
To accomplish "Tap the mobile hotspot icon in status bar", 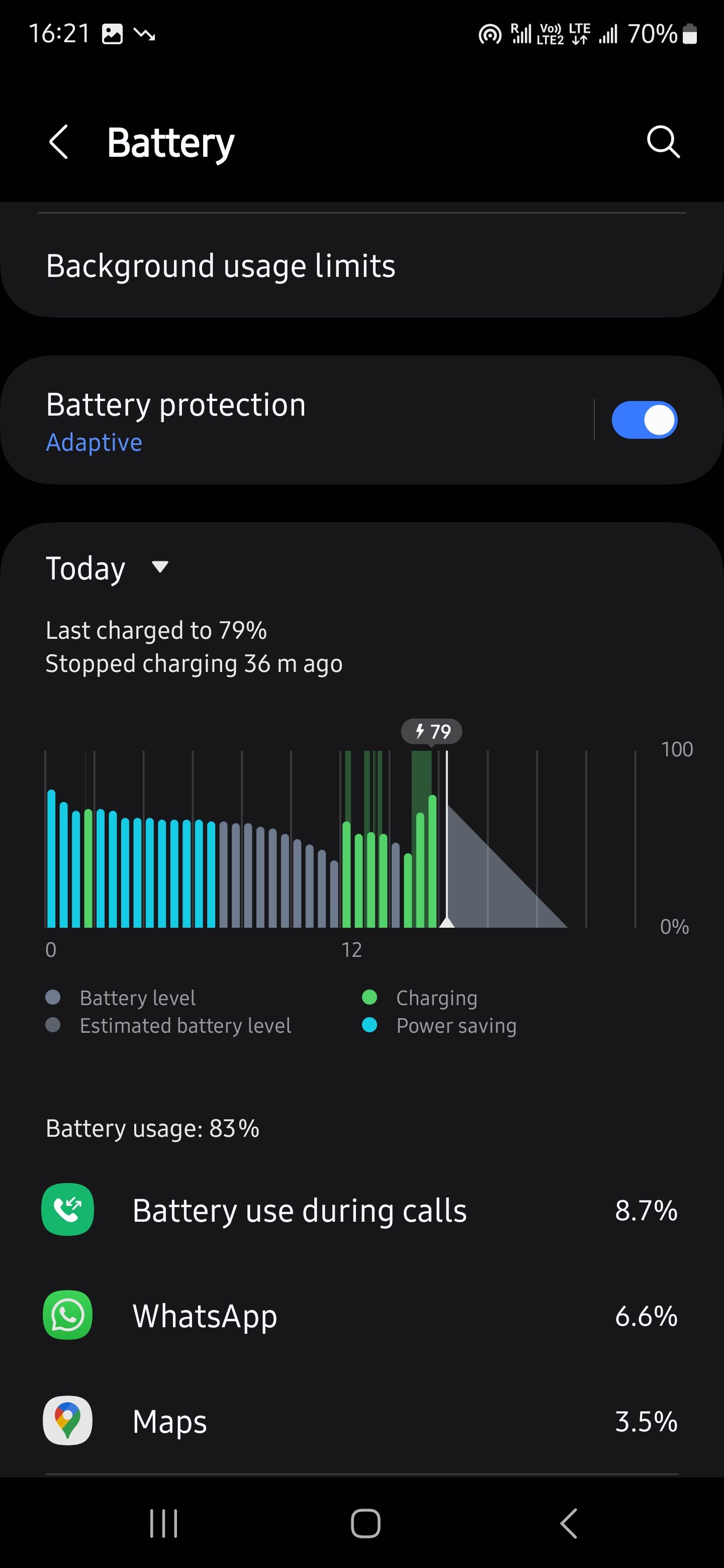I will point(489,35).
